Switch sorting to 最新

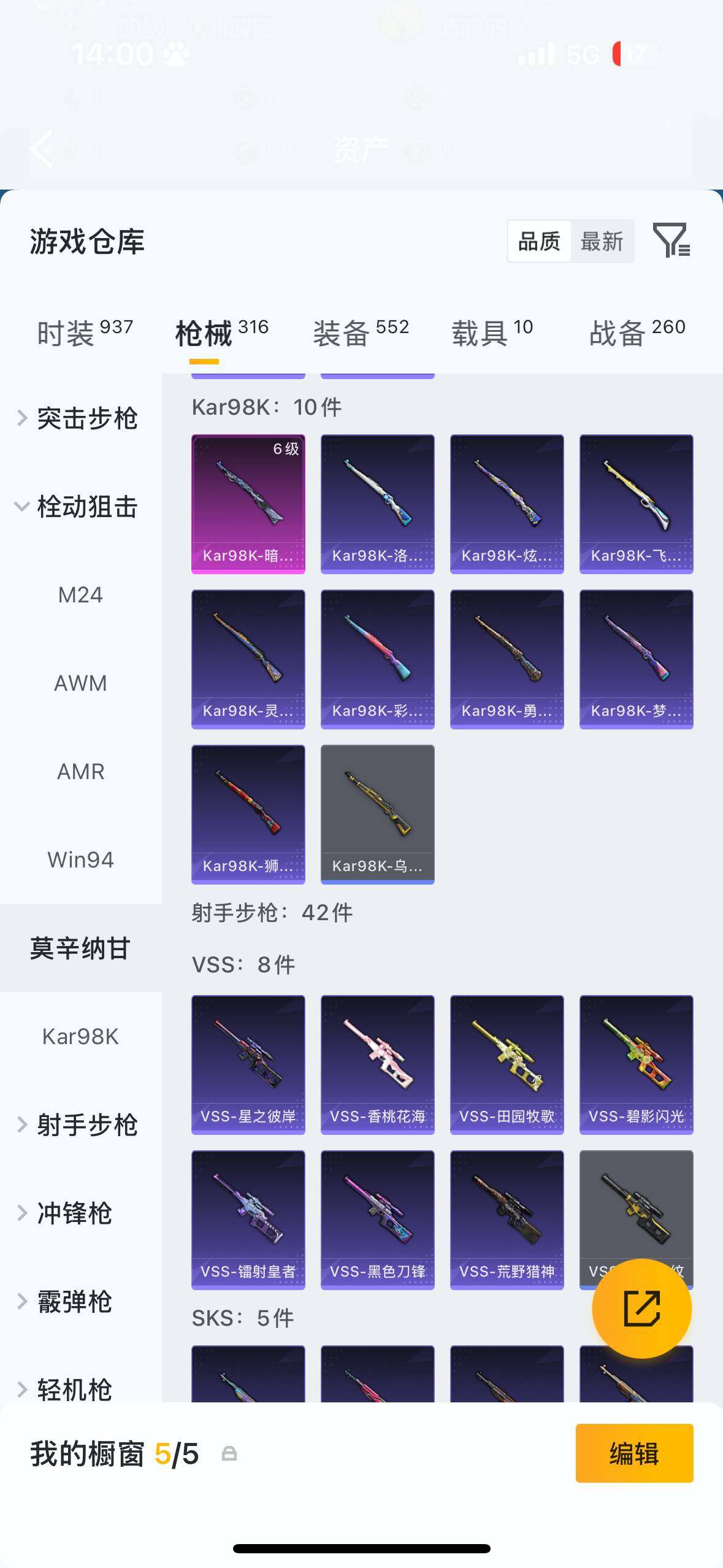(603, 240)
